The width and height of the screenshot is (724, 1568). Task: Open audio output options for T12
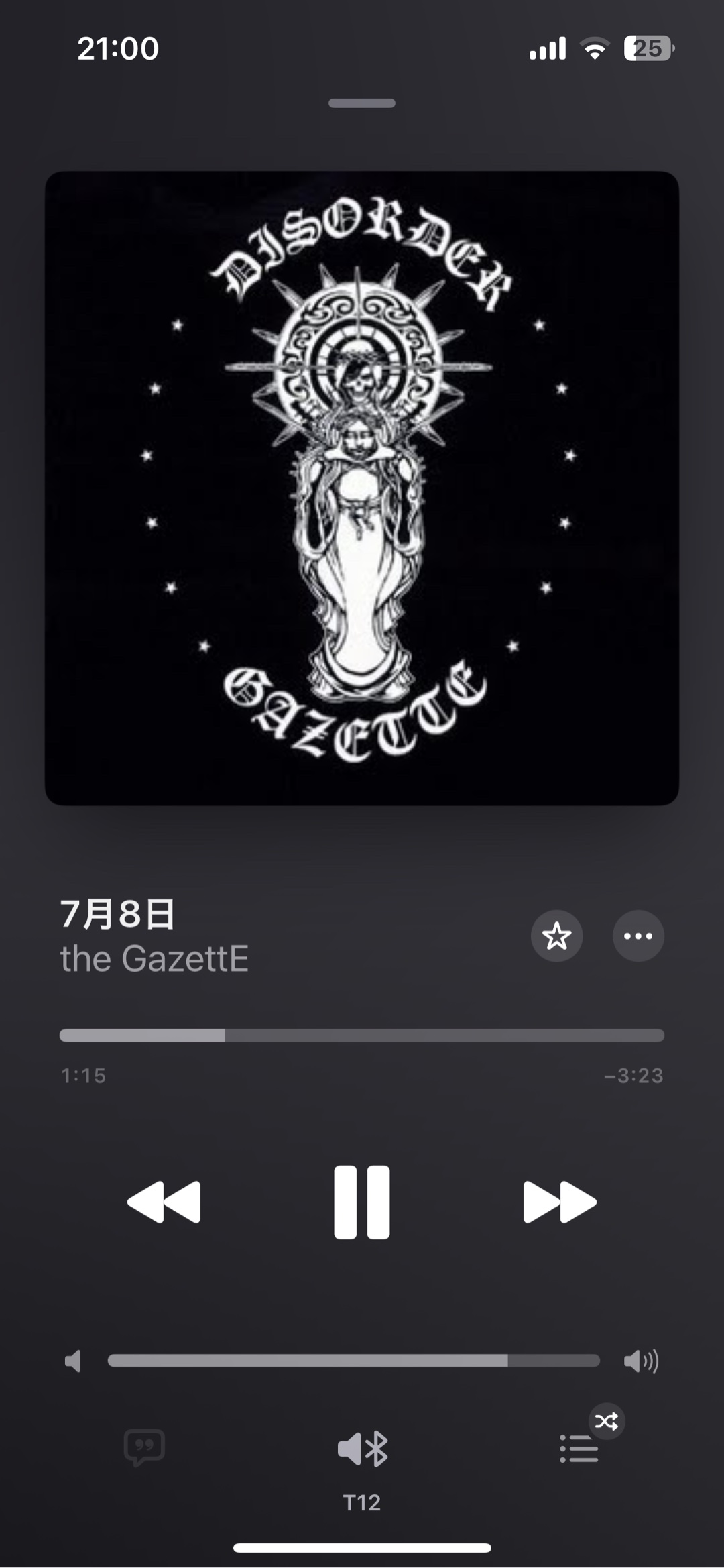pos(362,1450)
